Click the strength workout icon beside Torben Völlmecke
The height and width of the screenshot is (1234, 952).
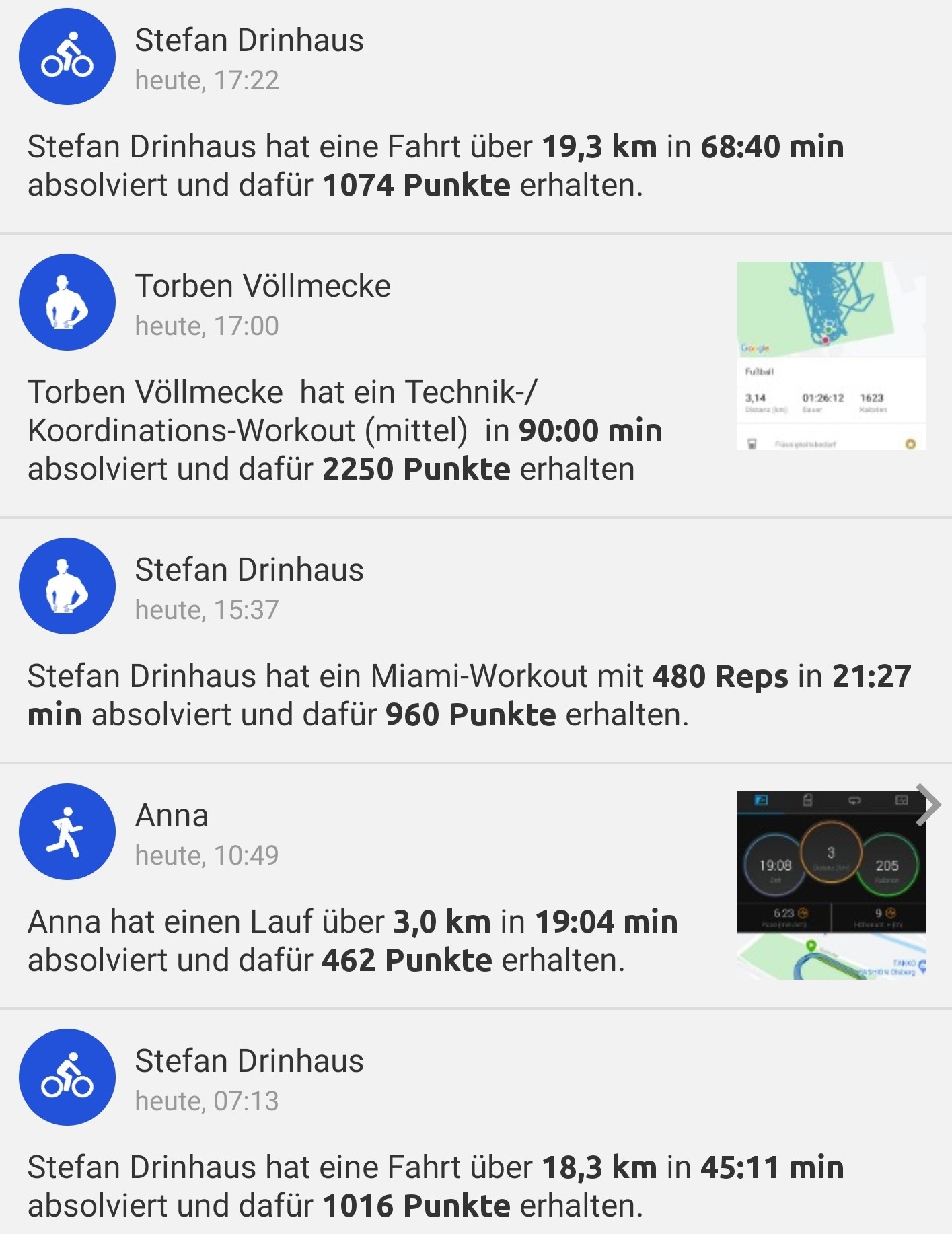(66, 303)
